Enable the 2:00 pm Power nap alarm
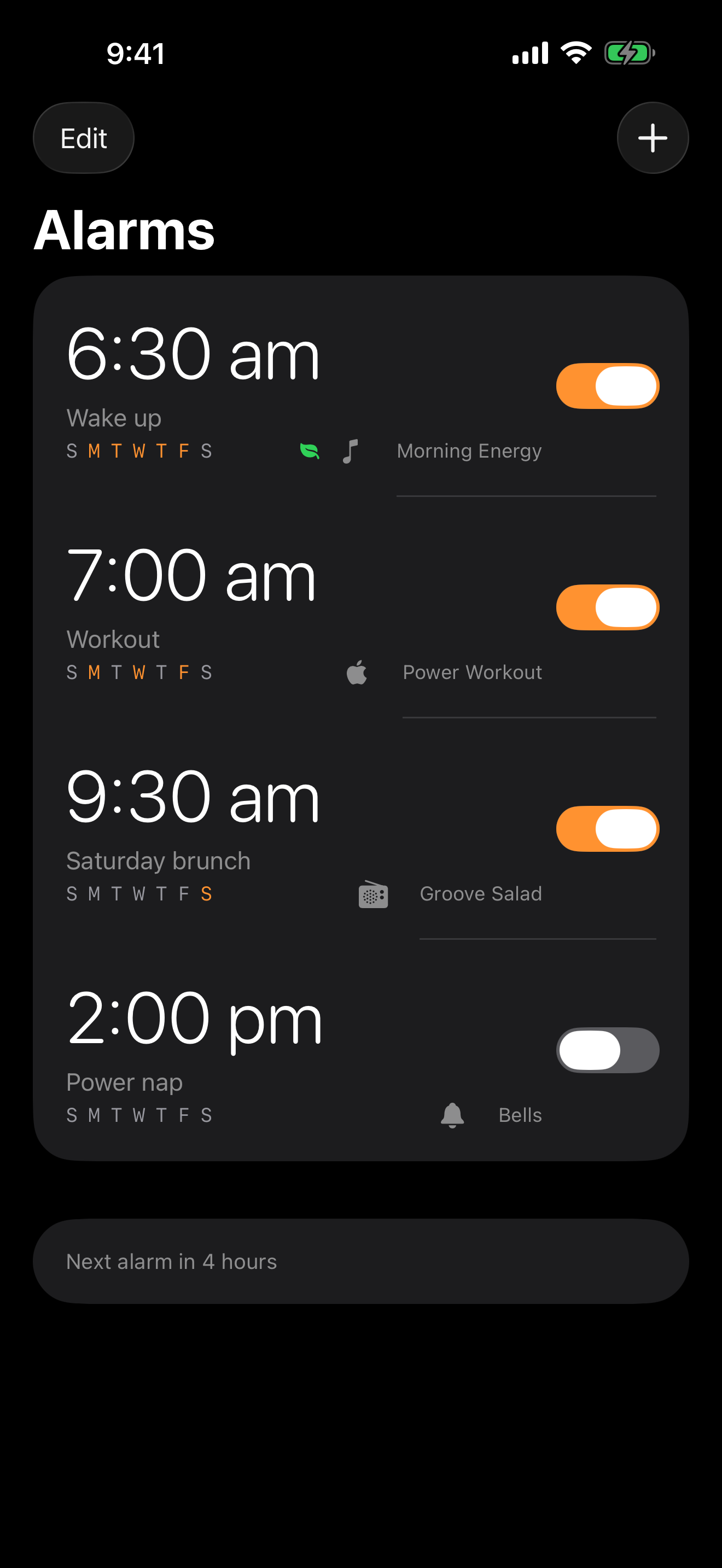Image resolution: width=722 pixels, height=1568 pixels. 607,1051
